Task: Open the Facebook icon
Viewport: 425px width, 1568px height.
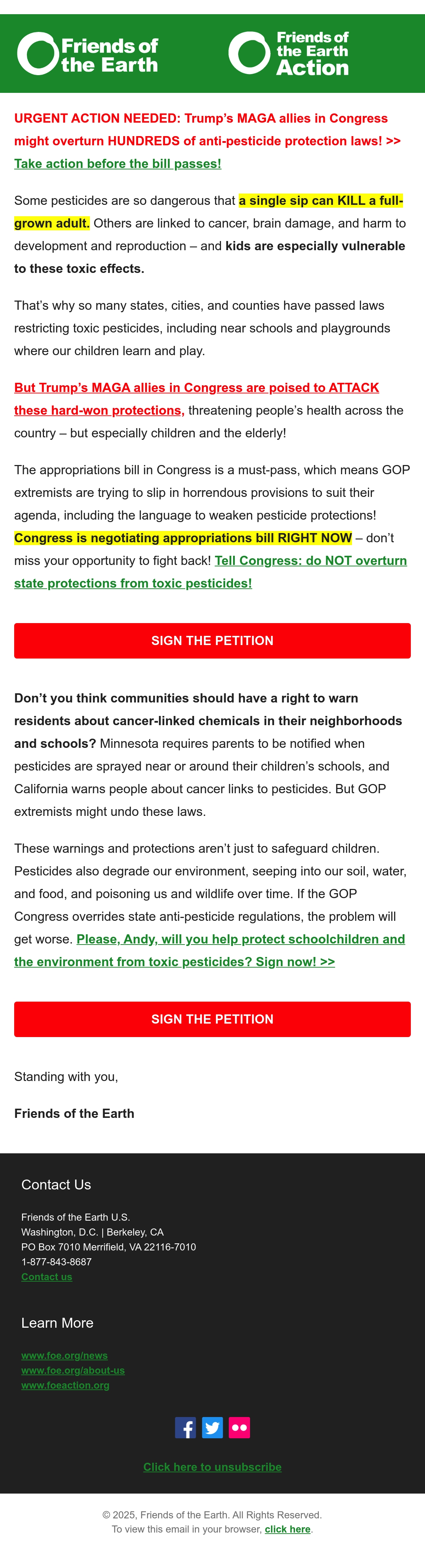Action: pyautogui.click(x=186, y=1427)
